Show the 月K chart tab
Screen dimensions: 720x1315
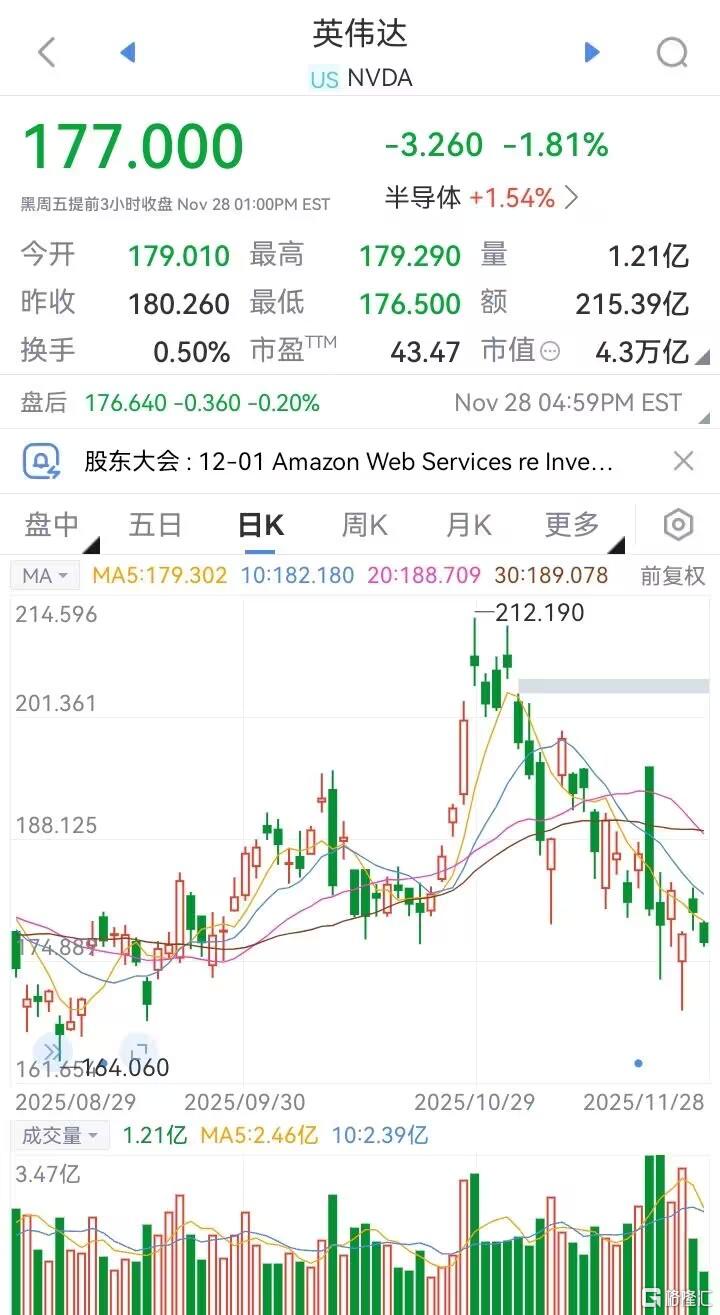[468, 524]
